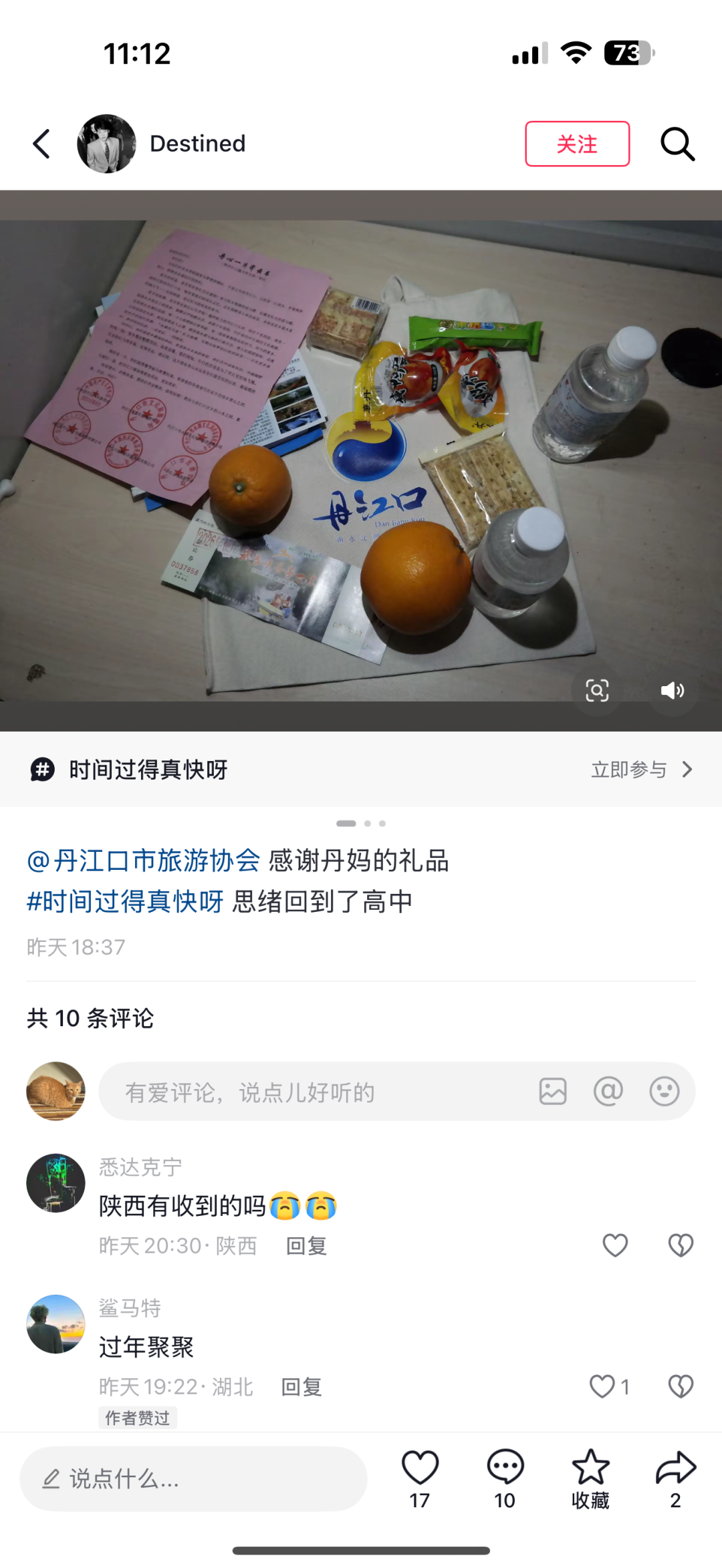This screenshot has width=722, height=1568.
Task: Tap the 说点什么 input at the bottom
Action: click(x=194, y=1478)
